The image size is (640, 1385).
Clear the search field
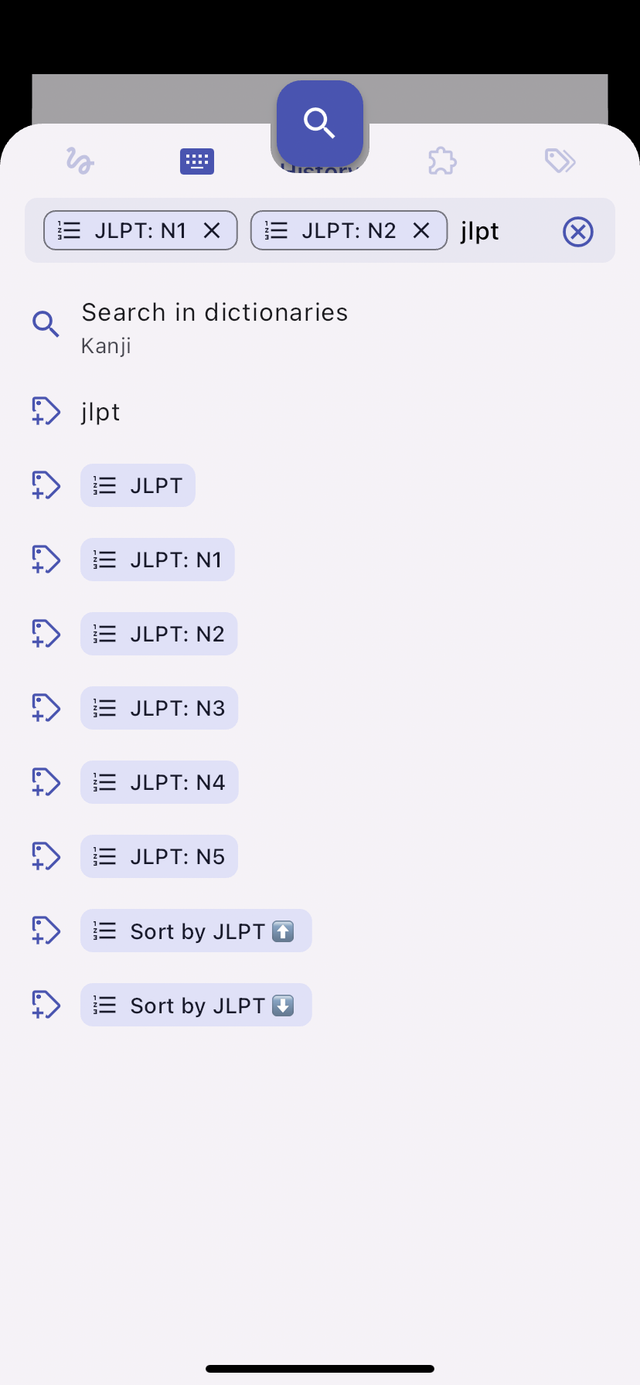pyautogui.click(x=578, y=232)
